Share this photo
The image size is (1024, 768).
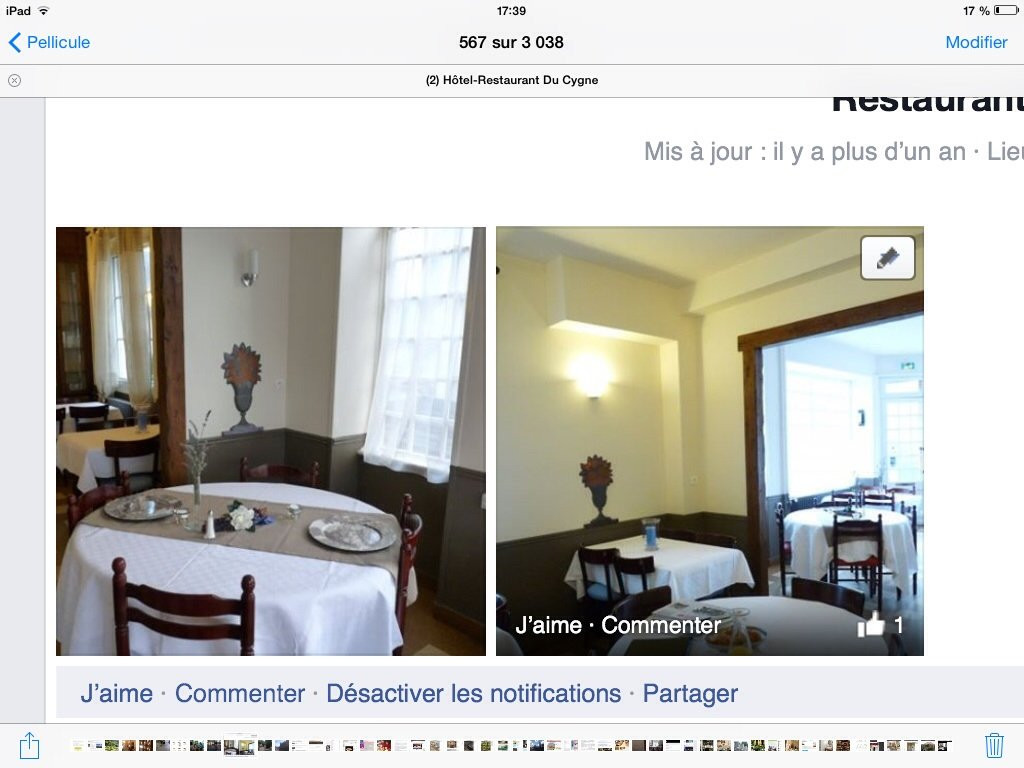[x=29, y=745]
